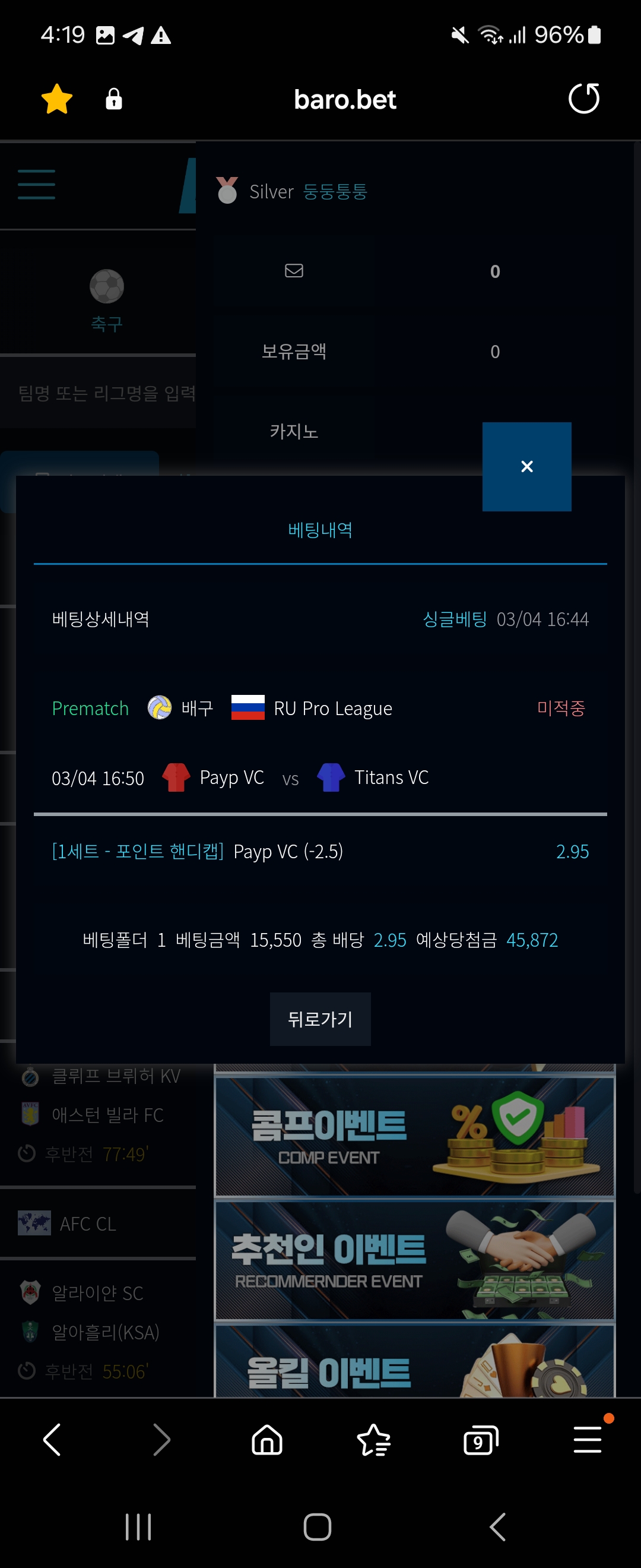The height and width of the screenshot is (1568, 641).
Task: Close the betting history dialog
Action: (x=526, y=466)
